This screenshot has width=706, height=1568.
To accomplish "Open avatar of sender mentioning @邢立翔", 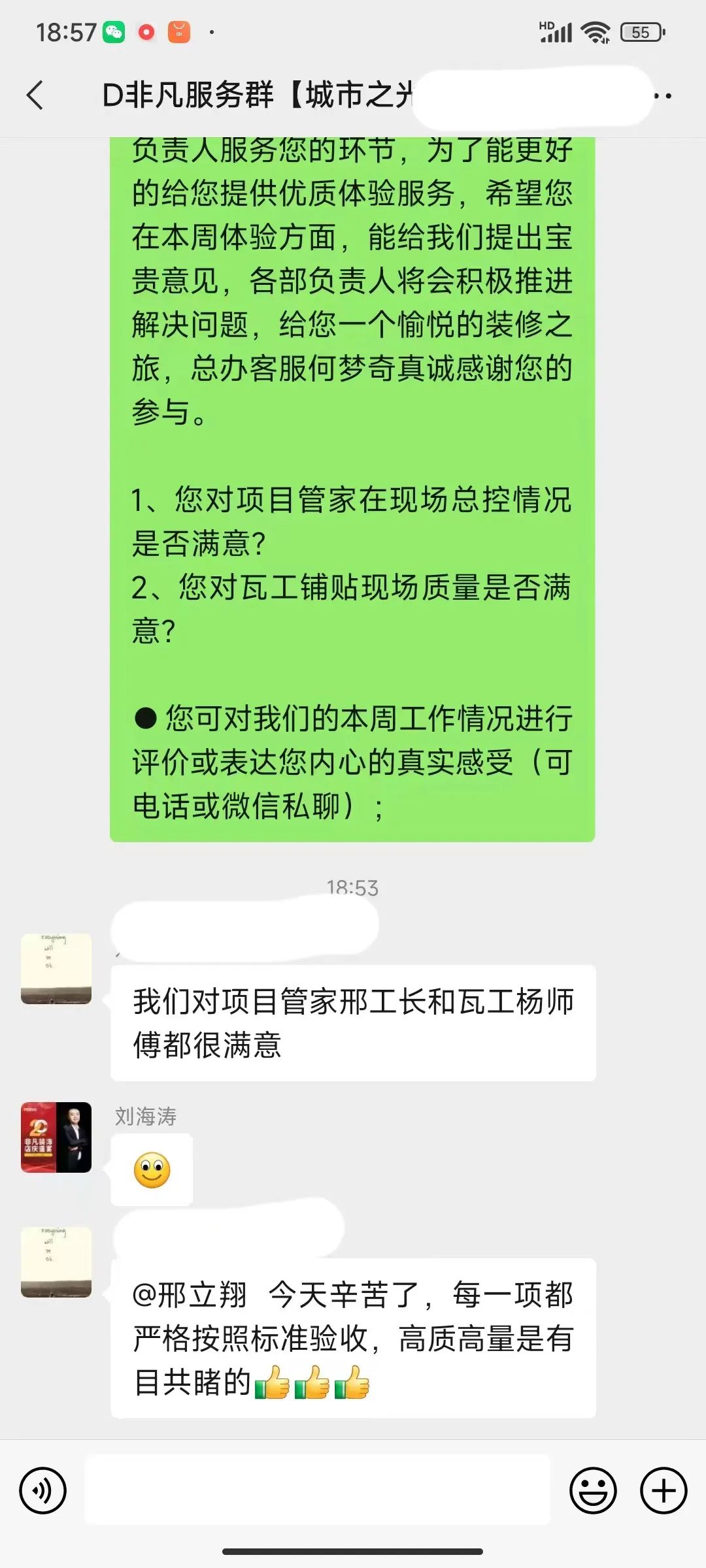I will click(56, 1262).
